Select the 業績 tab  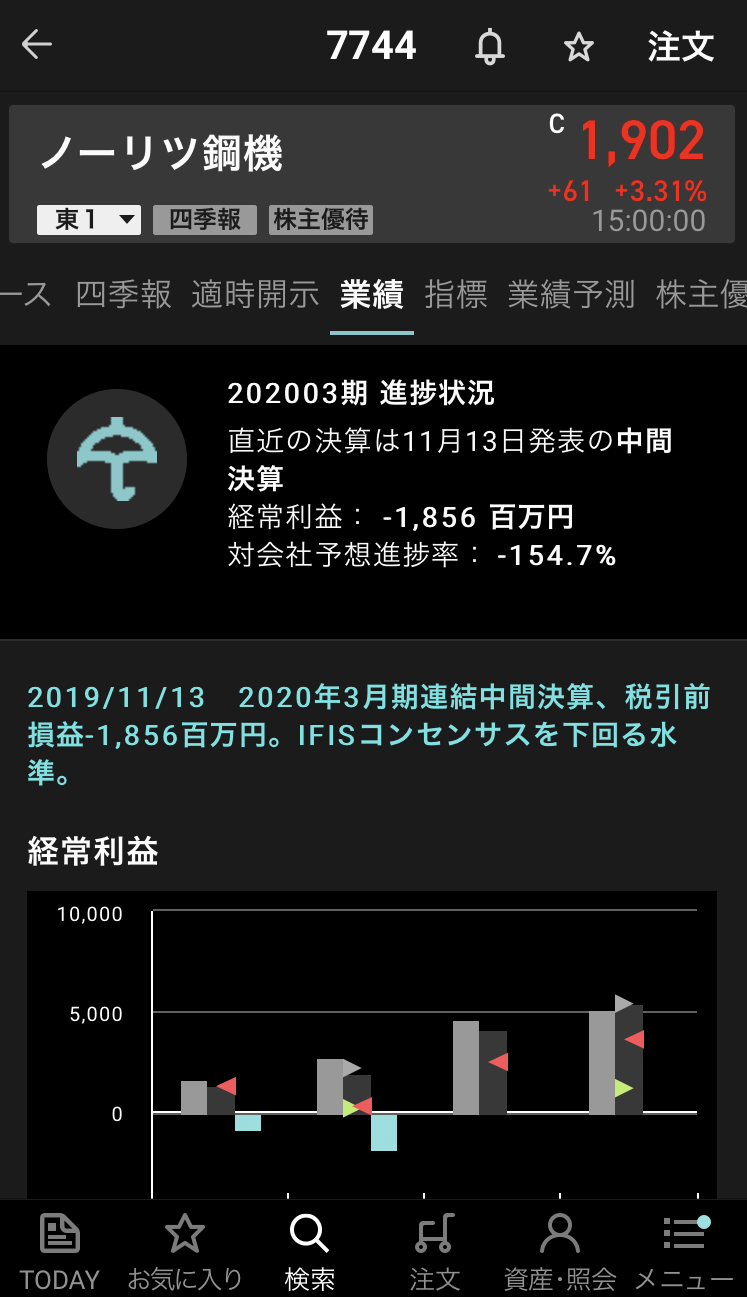click(x=371, y=294)
